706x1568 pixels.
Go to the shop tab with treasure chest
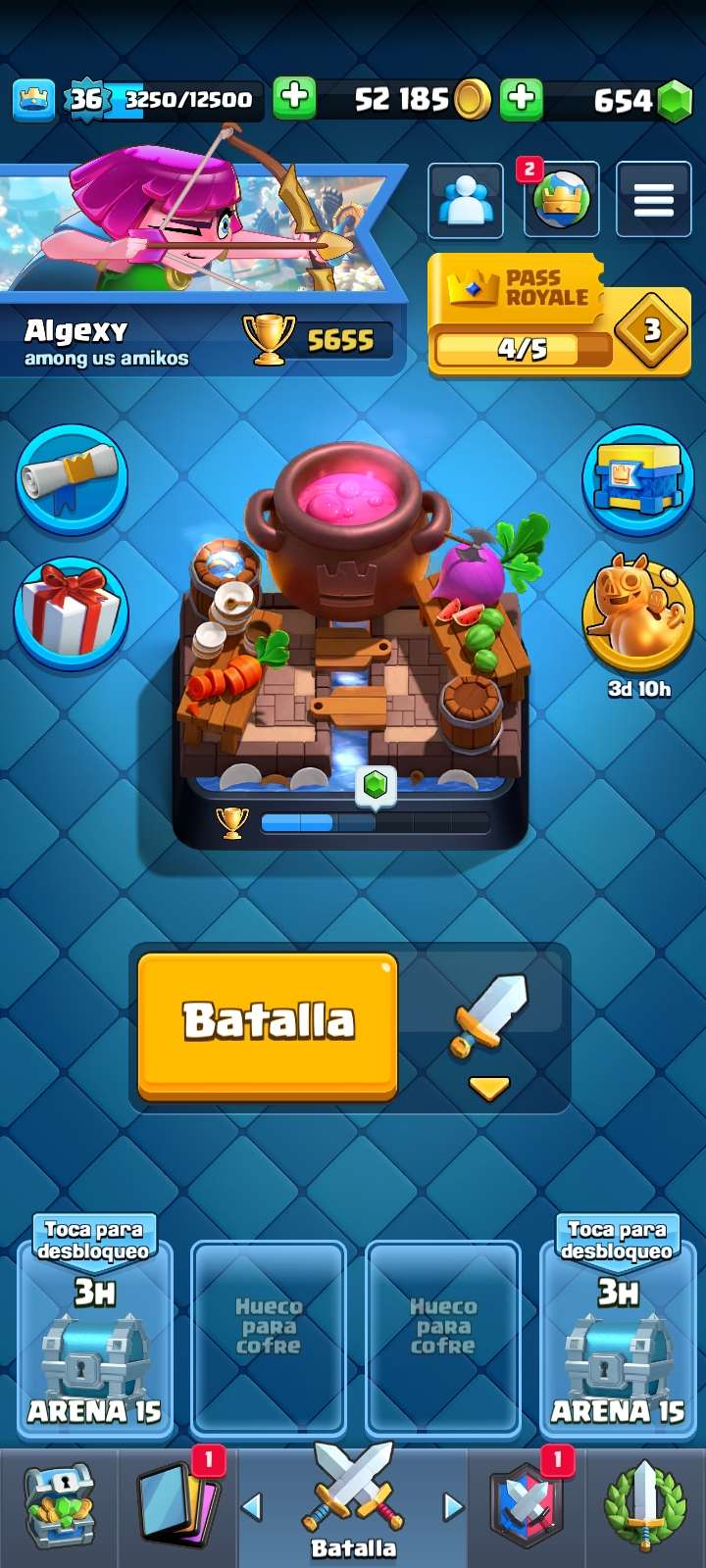click(x=59, y=1507)
